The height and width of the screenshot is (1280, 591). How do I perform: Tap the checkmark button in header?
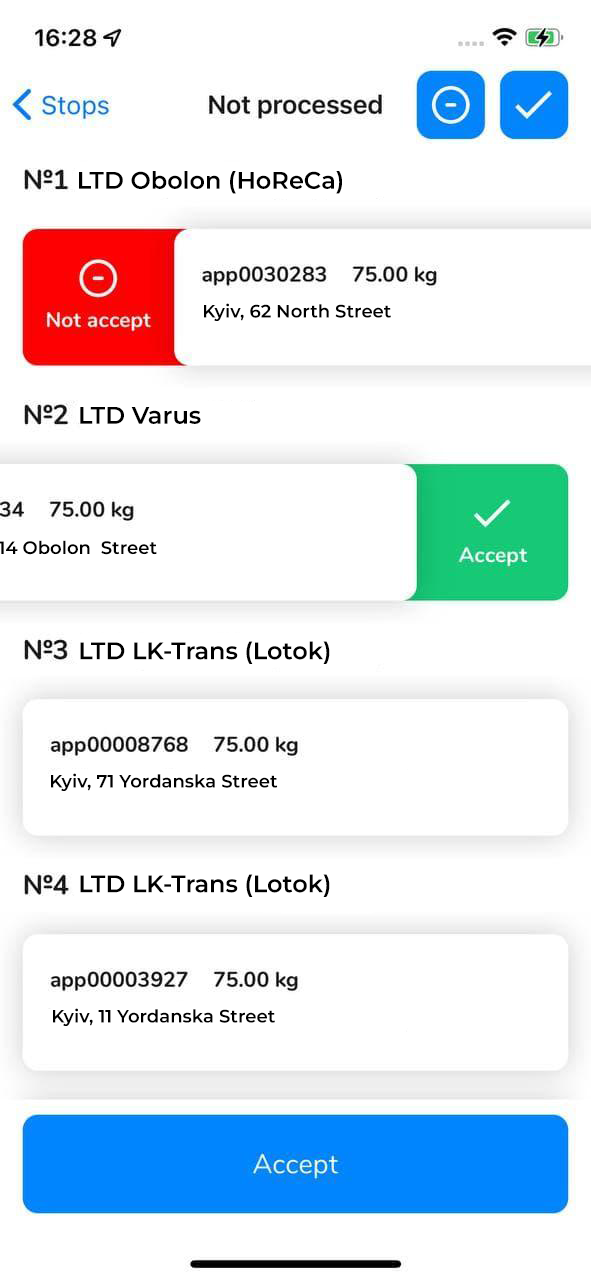pyautogui.click(x=534, y=105)
